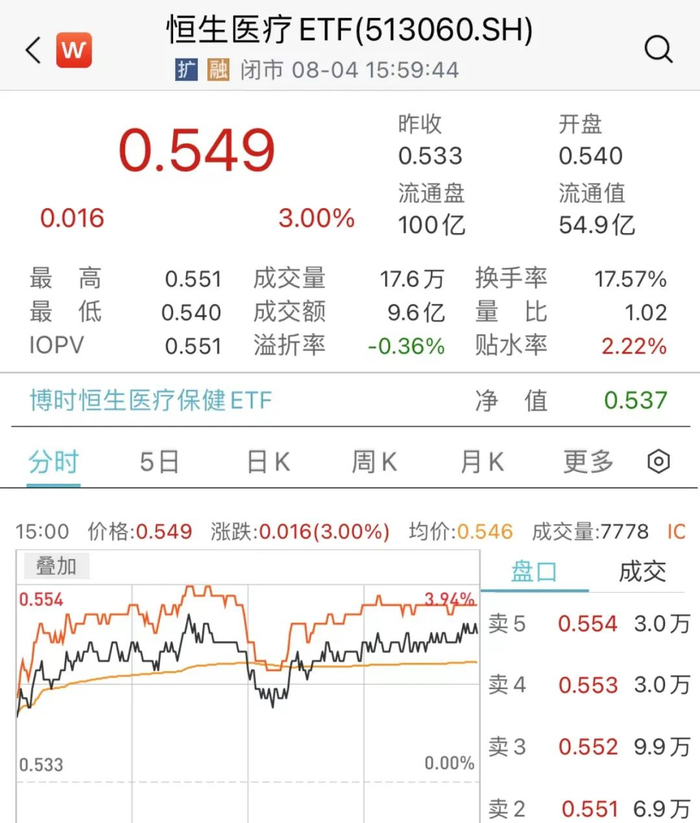The image size is (700, 823).
Task: Select the 日K chart tab
Action: click(x=267, y=462)
